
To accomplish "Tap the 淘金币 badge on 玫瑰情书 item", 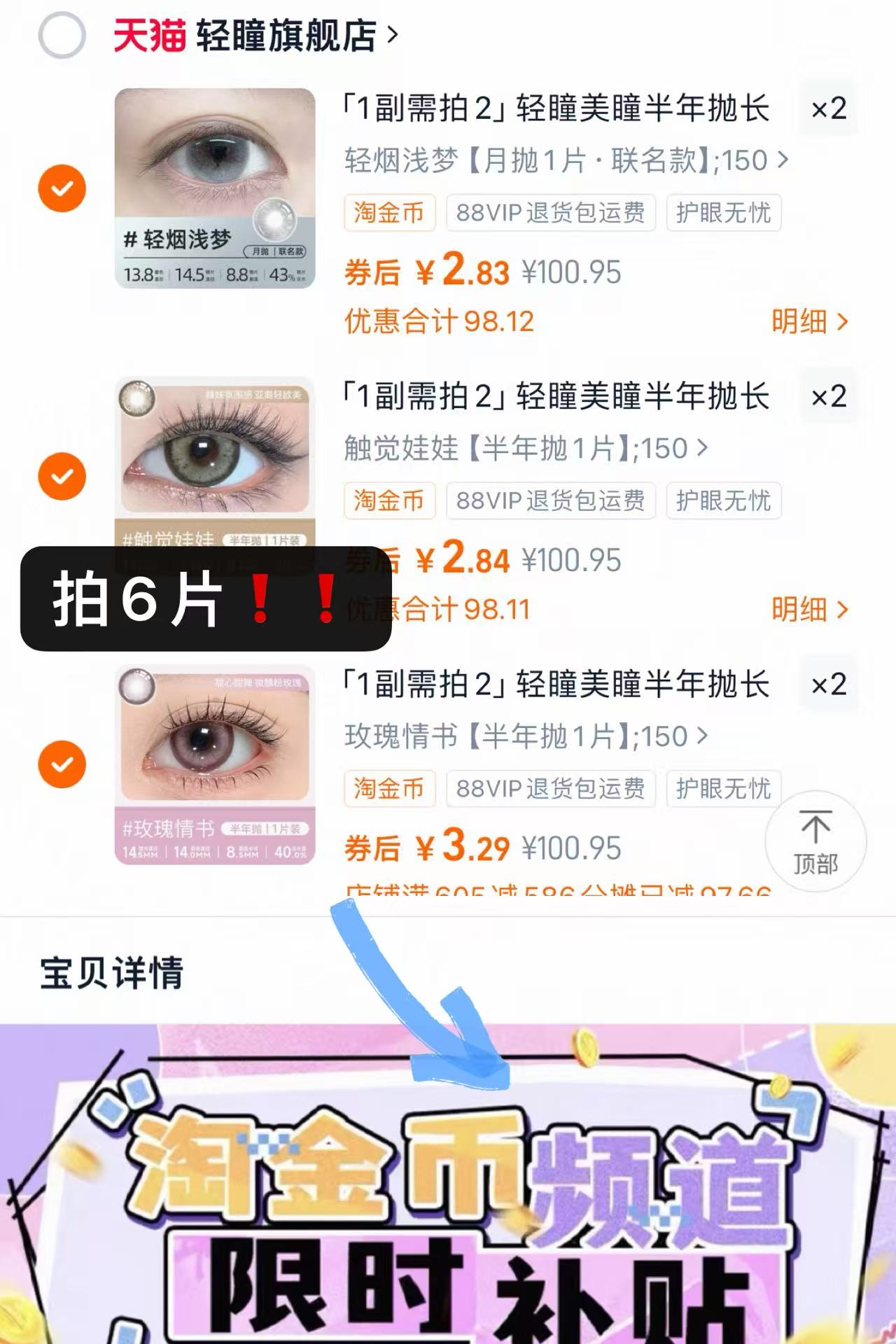I will pyautogui.click(x=390, y=789).
